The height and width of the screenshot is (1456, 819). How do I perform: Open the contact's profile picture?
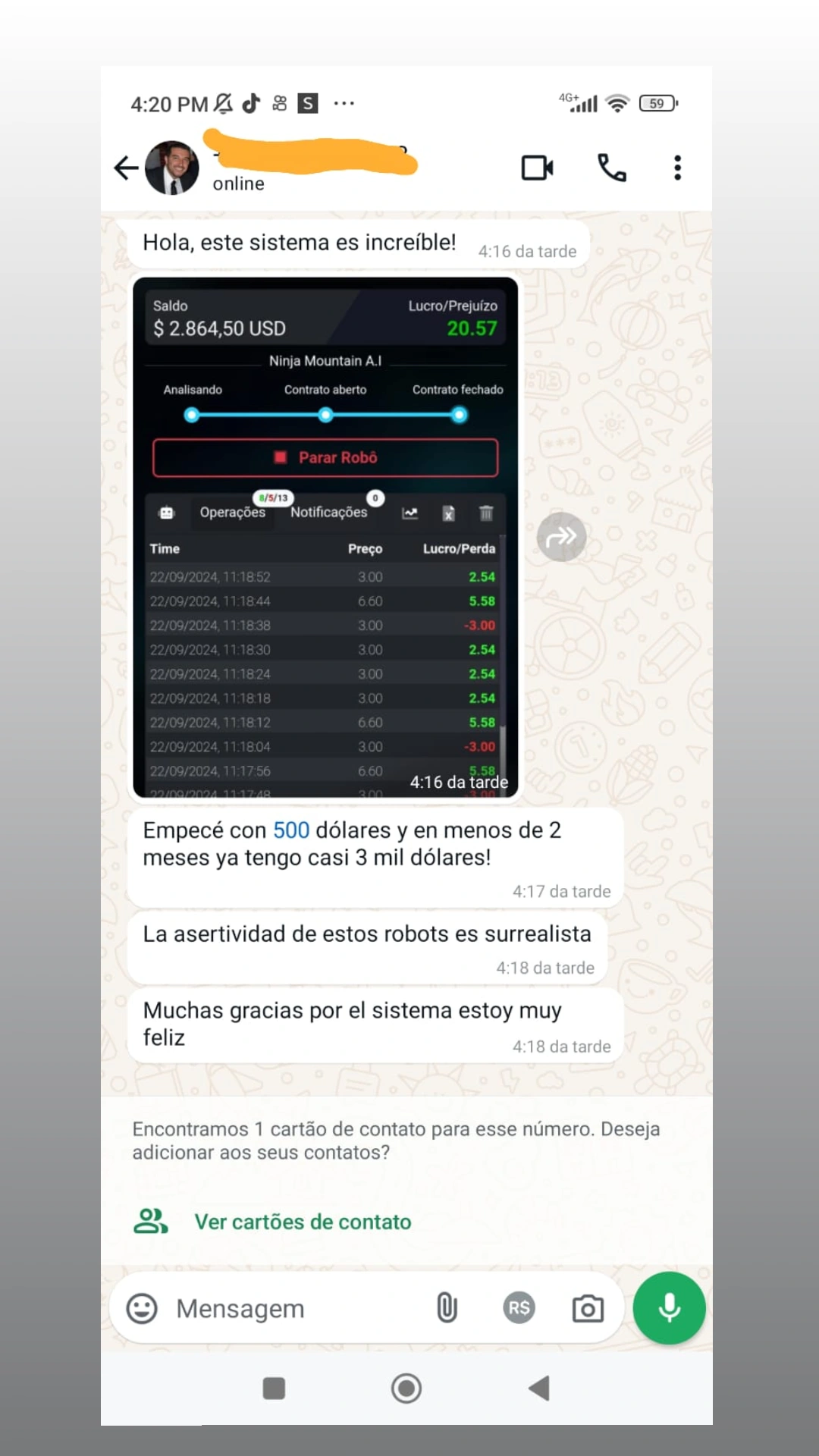[172, 168]
